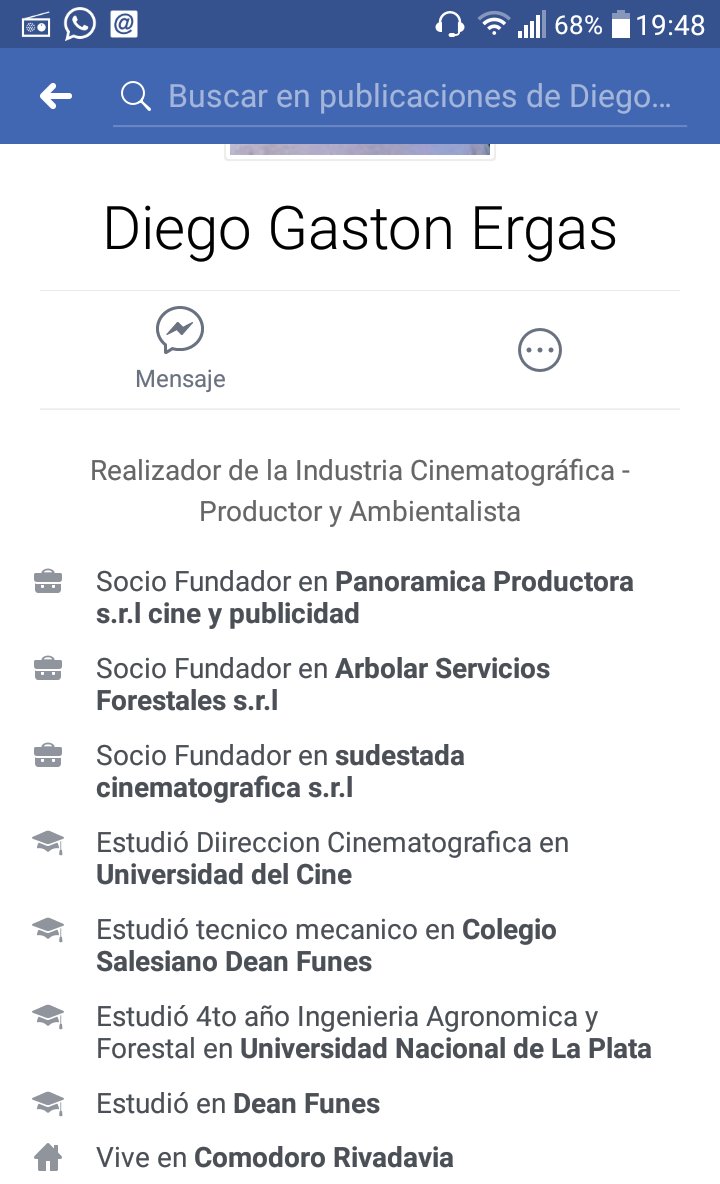This screenshot has width=720, height=1184.
Task: Open Panoramica Productora s.r.l cine y publicidad
Action: 483,582
